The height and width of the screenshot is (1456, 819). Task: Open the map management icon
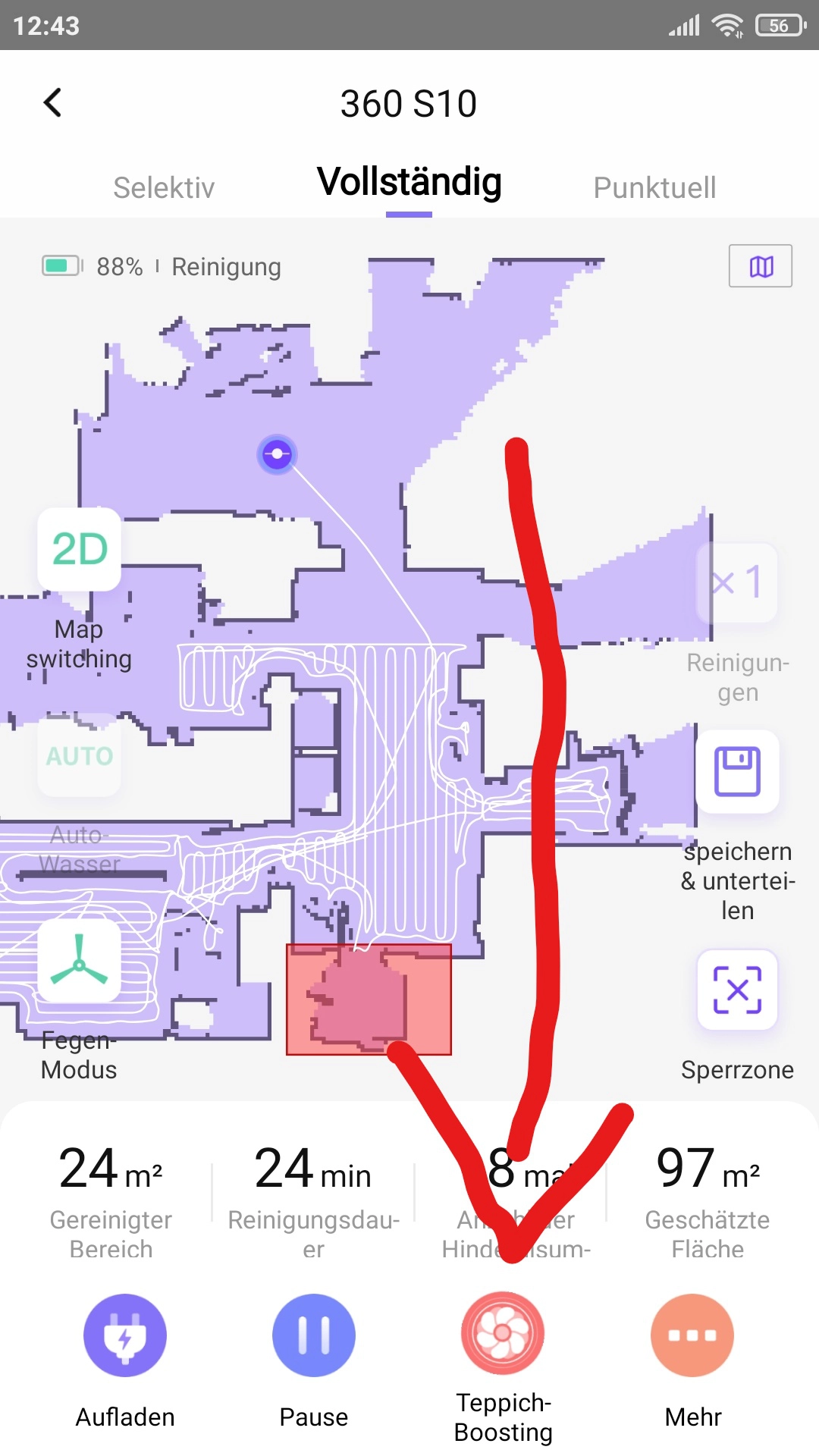pyautogui.click(x=761, y=266)
